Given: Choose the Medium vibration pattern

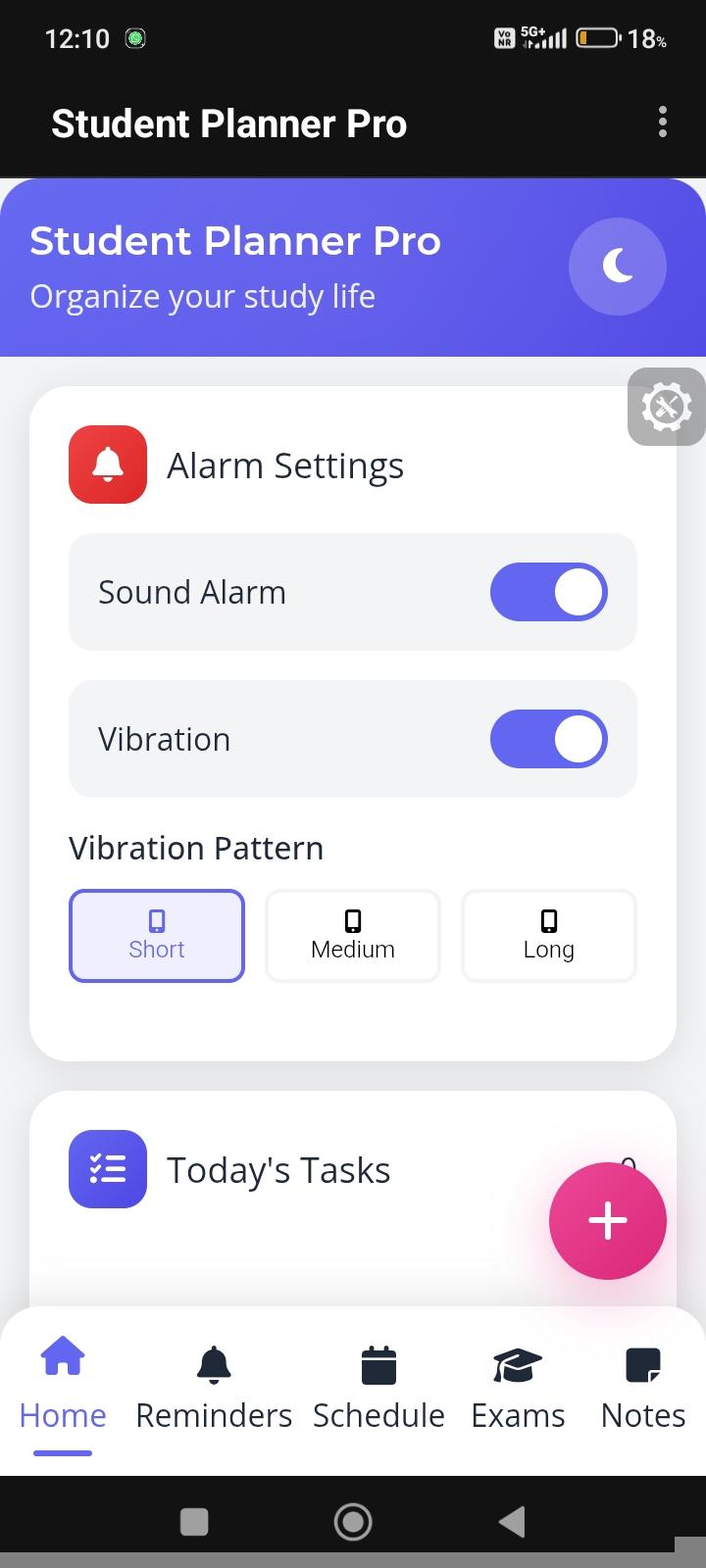Looking at the screenshot, I should (x=353, y=935).
